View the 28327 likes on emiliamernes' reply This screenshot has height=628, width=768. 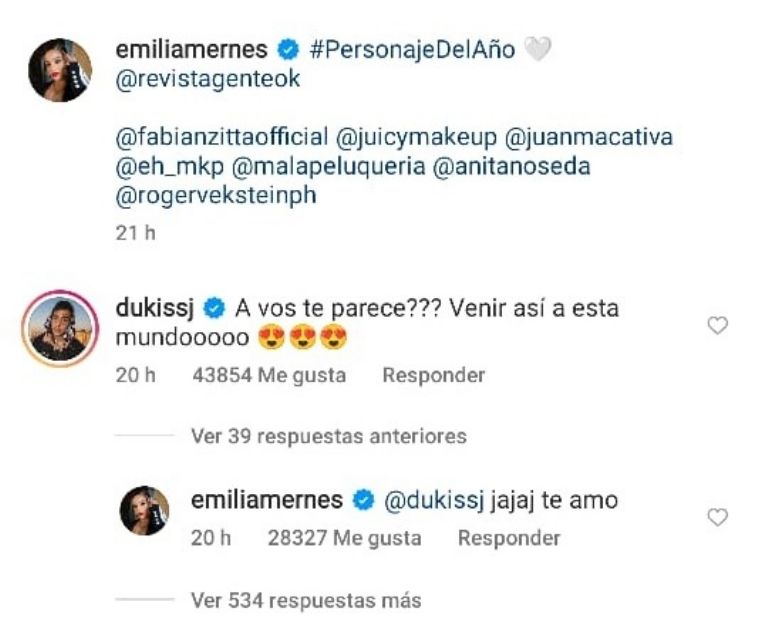click(x=344, y=537)
